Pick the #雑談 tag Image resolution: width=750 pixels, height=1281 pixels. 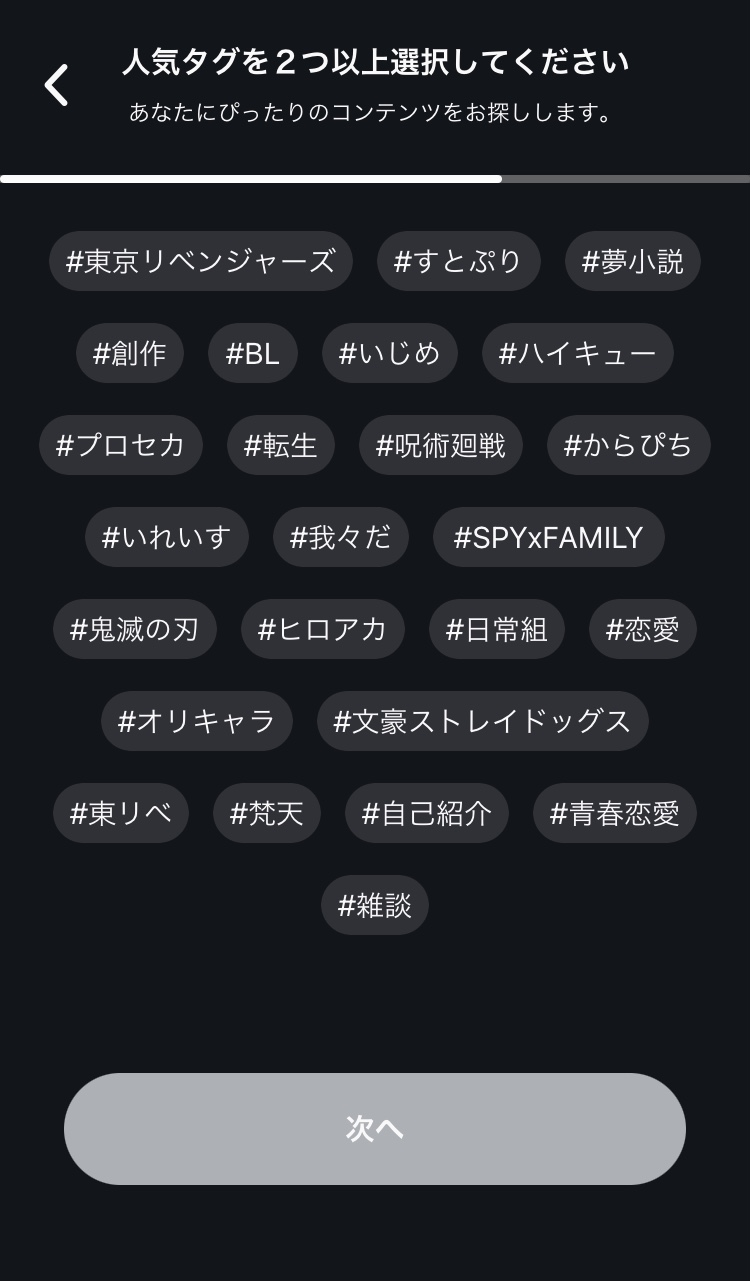click(375, 905)
